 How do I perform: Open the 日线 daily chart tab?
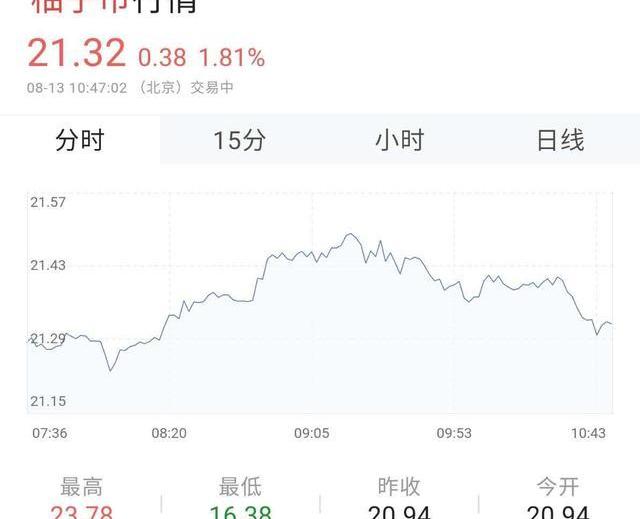click(x=560, y=140)
